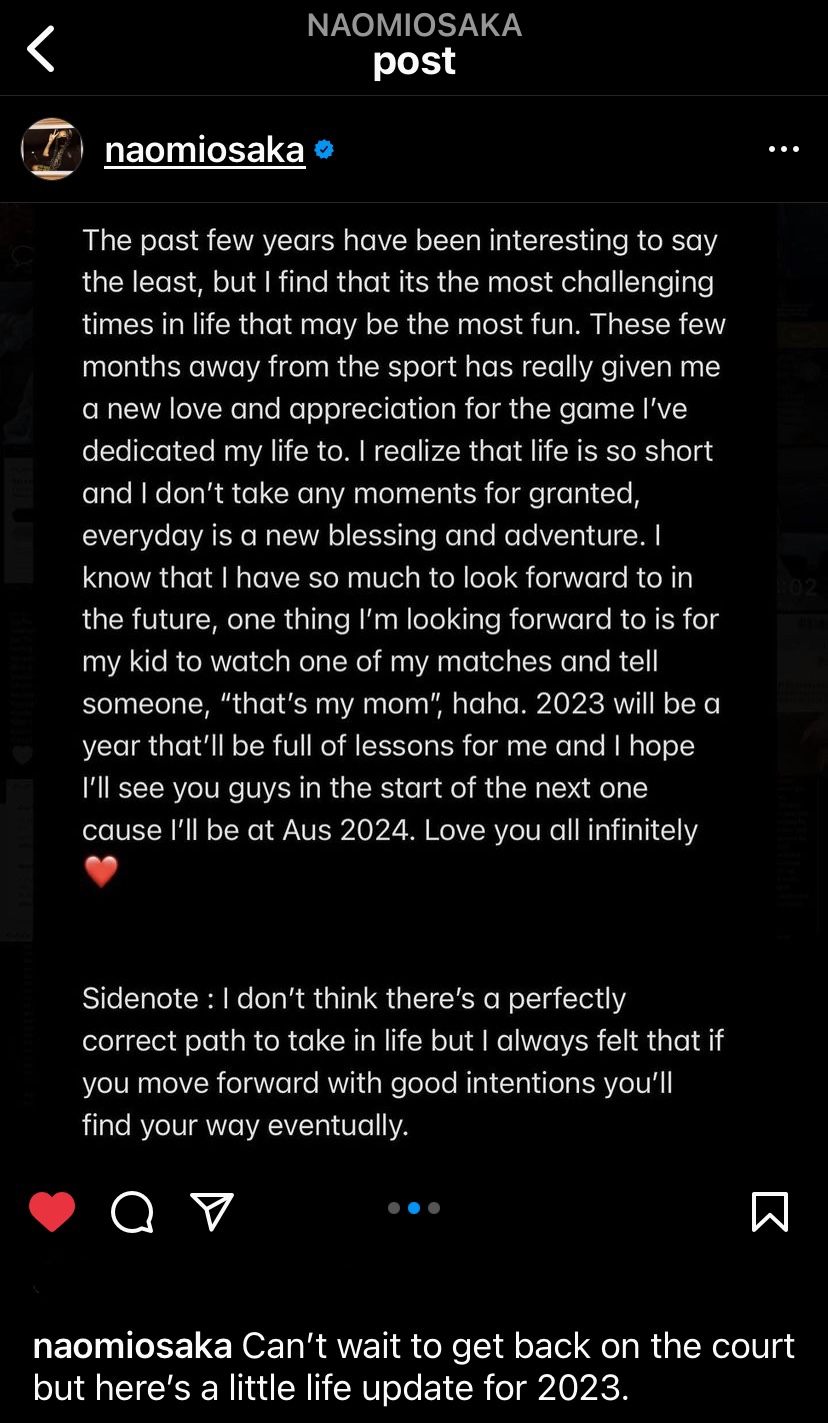828x1423 pixels.
Task: Open the post's three-dot options menu
Action: pos(783,149)
